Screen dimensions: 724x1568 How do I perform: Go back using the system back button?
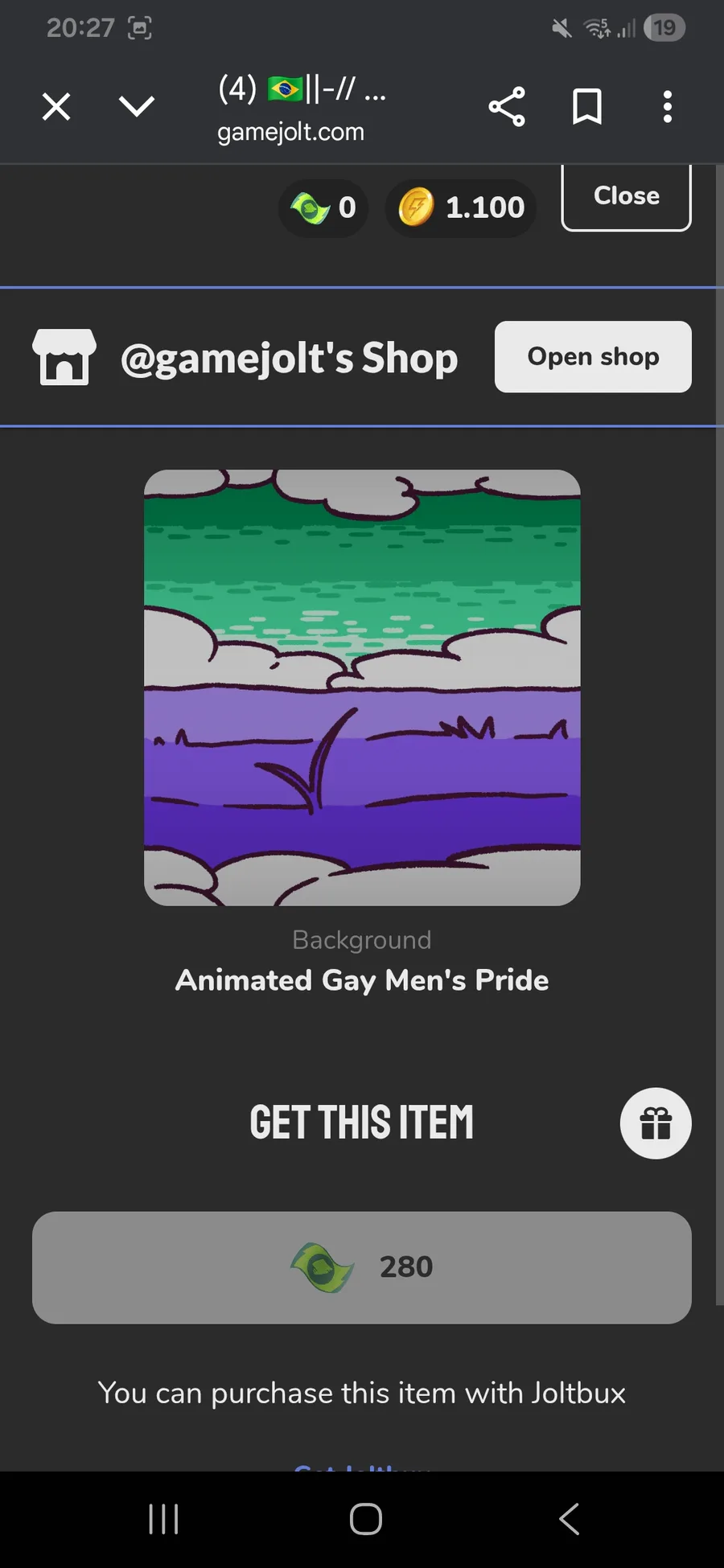pyautogui.click(x=569, y=1519)
